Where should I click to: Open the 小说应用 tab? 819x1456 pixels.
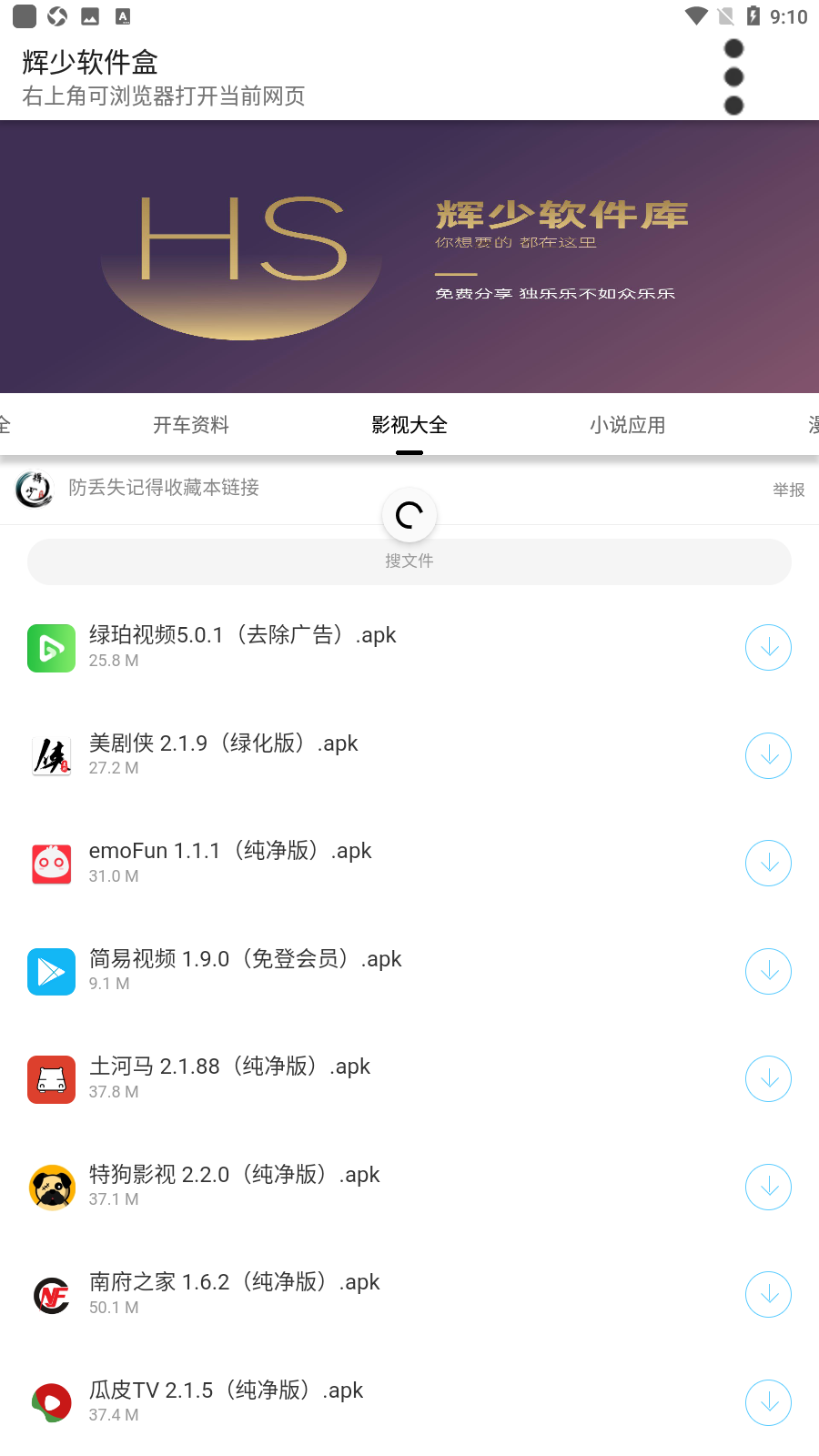628,425
